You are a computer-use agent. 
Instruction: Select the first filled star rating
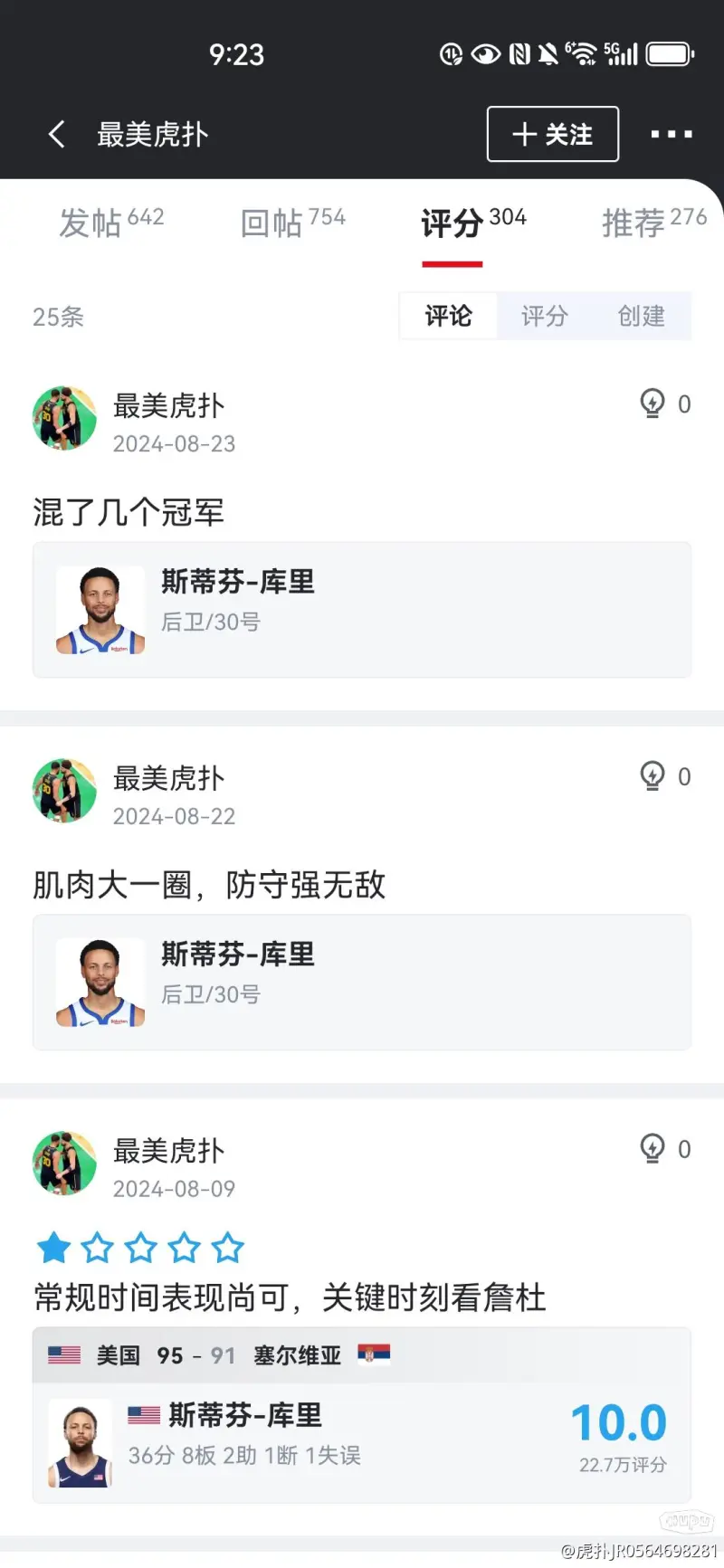pyautogui.click(x=53, y=1247)
